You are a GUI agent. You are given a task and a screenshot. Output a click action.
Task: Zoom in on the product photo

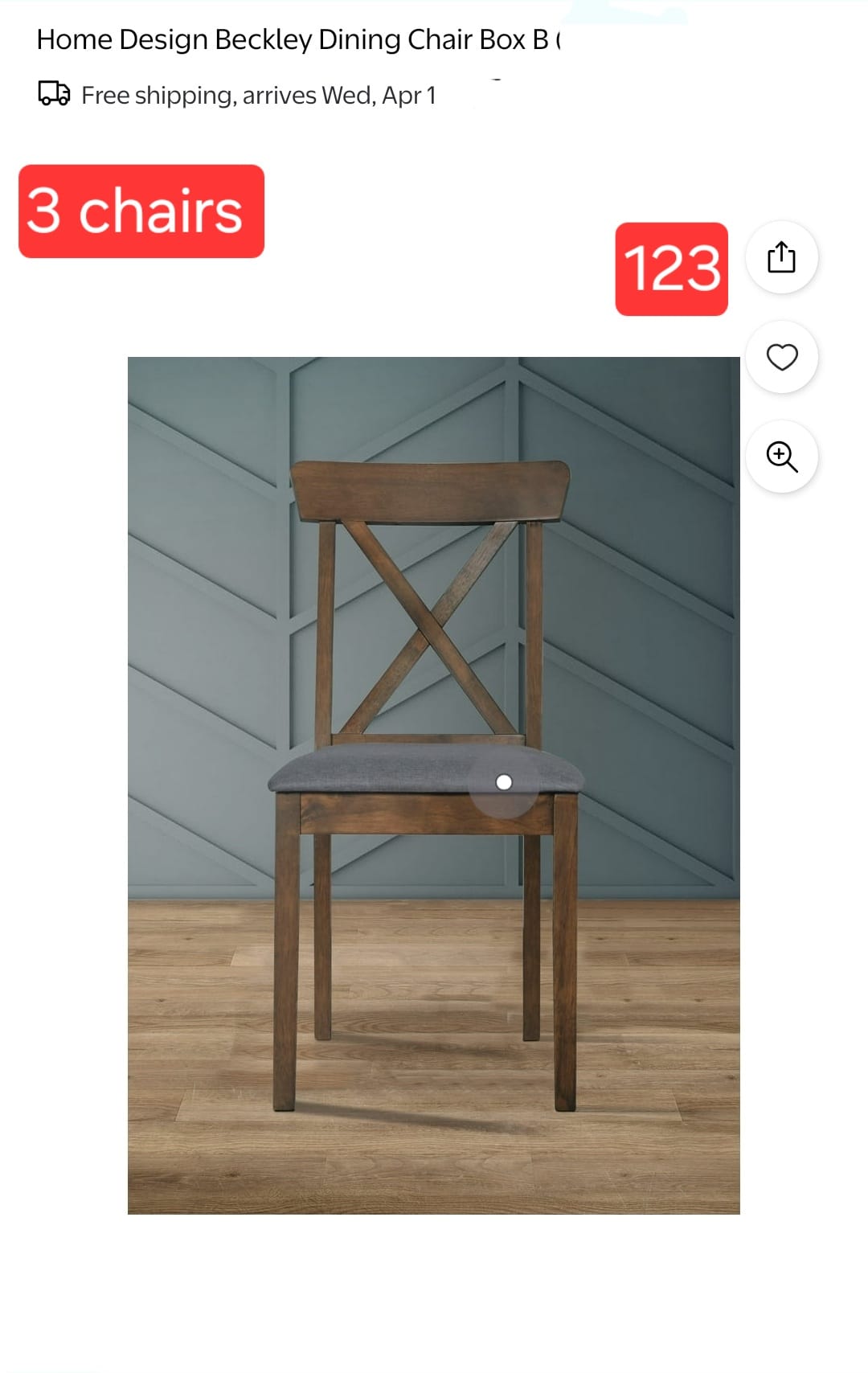click(781, 457)
